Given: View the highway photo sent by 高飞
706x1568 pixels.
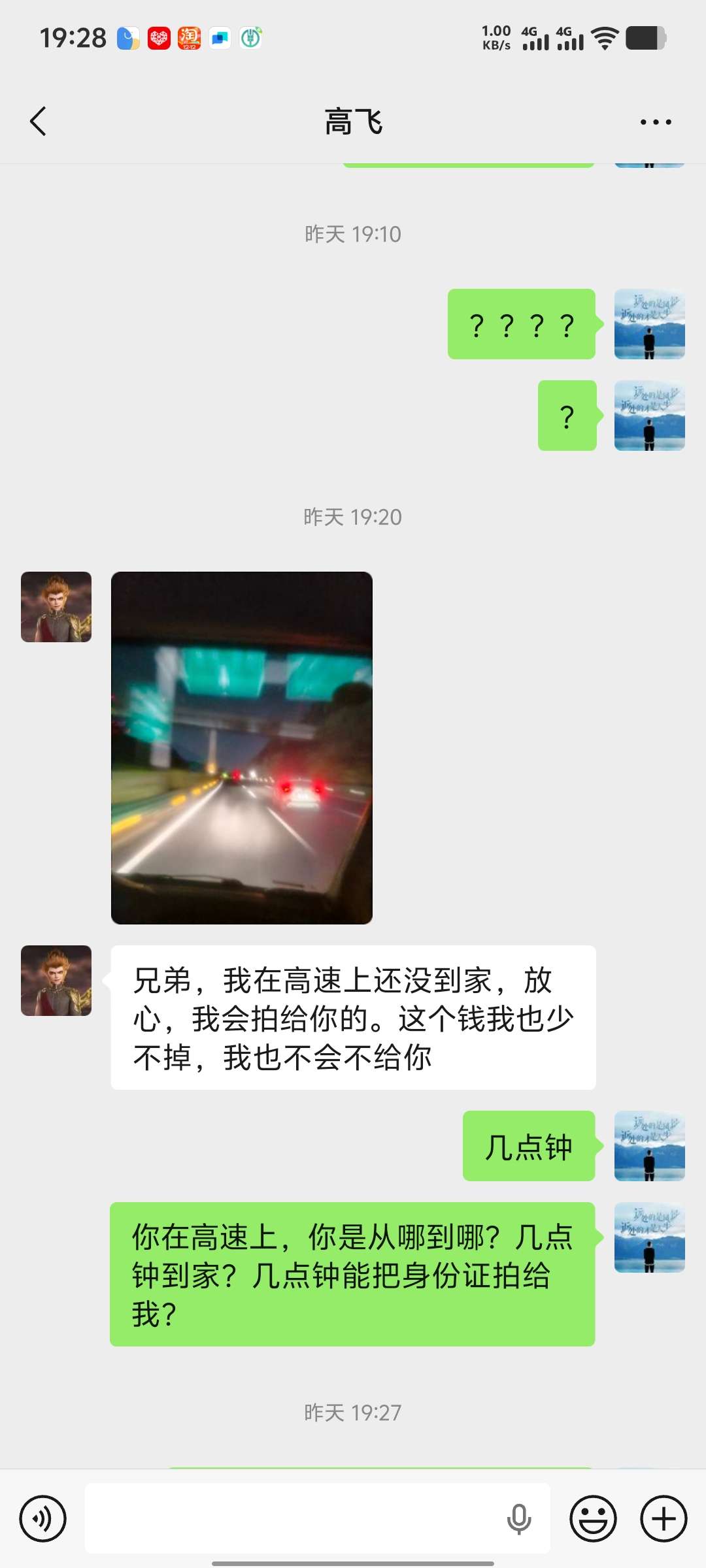Looking at the screenshot, I should [x=242, y=747].
